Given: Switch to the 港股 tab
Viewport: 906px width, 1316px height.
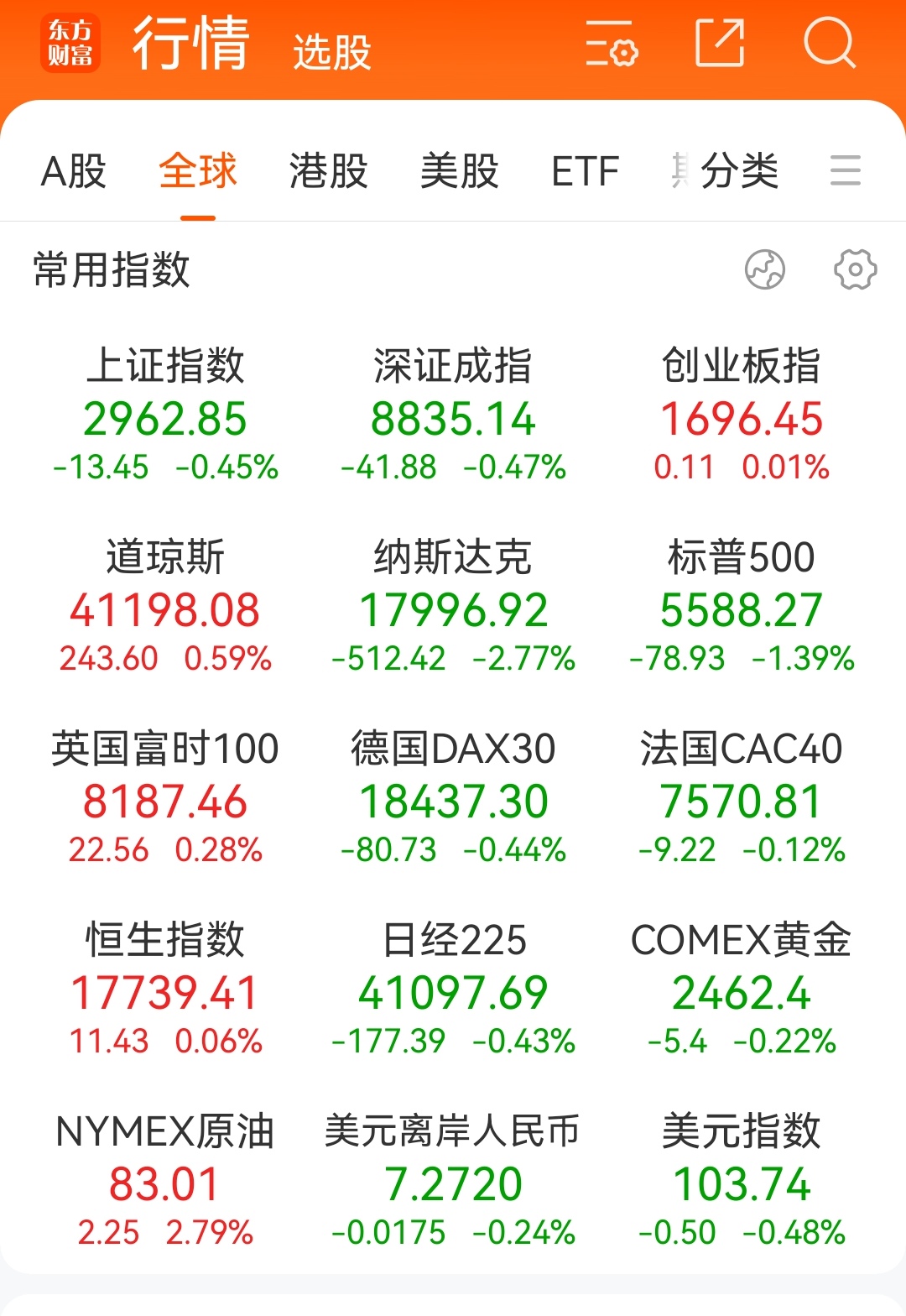Looking at the screenshot, I should [326, 170].
